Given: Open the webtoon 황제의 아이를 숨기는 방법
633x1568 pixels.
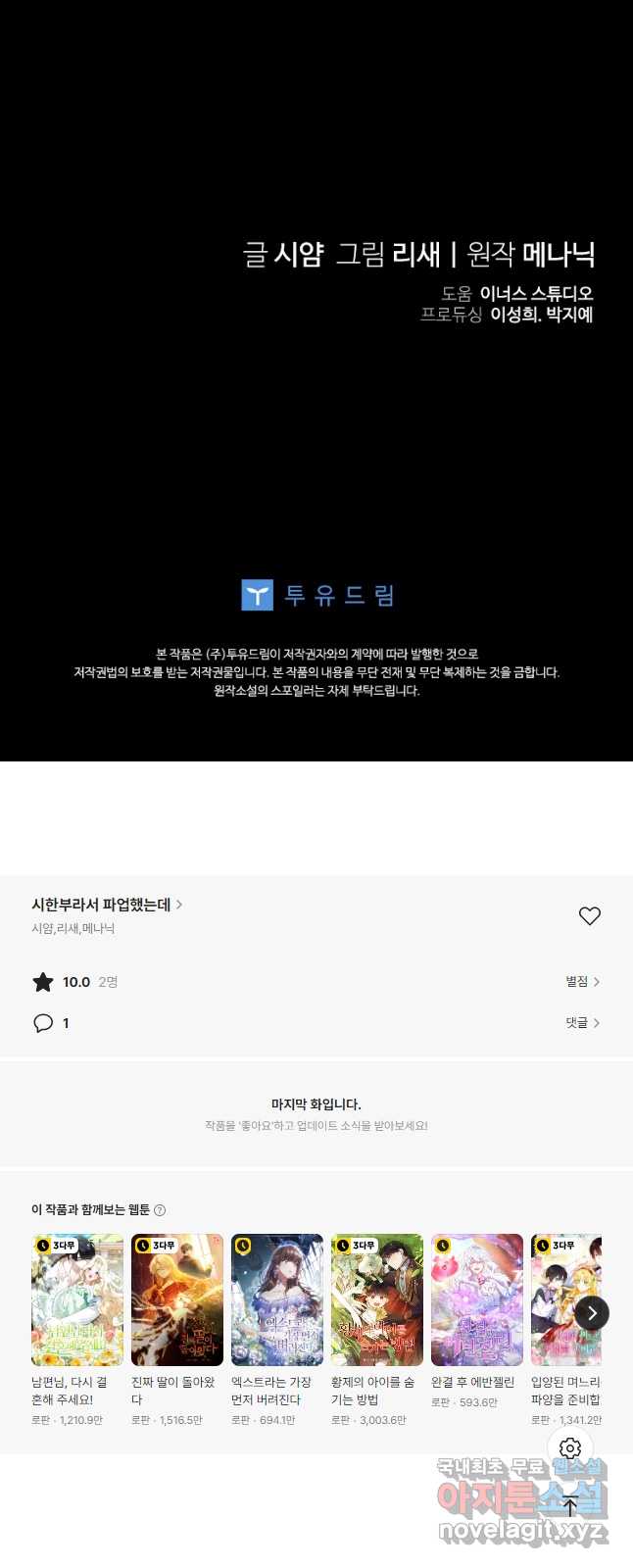Looking at the screenshot, I should [377, 1299].
